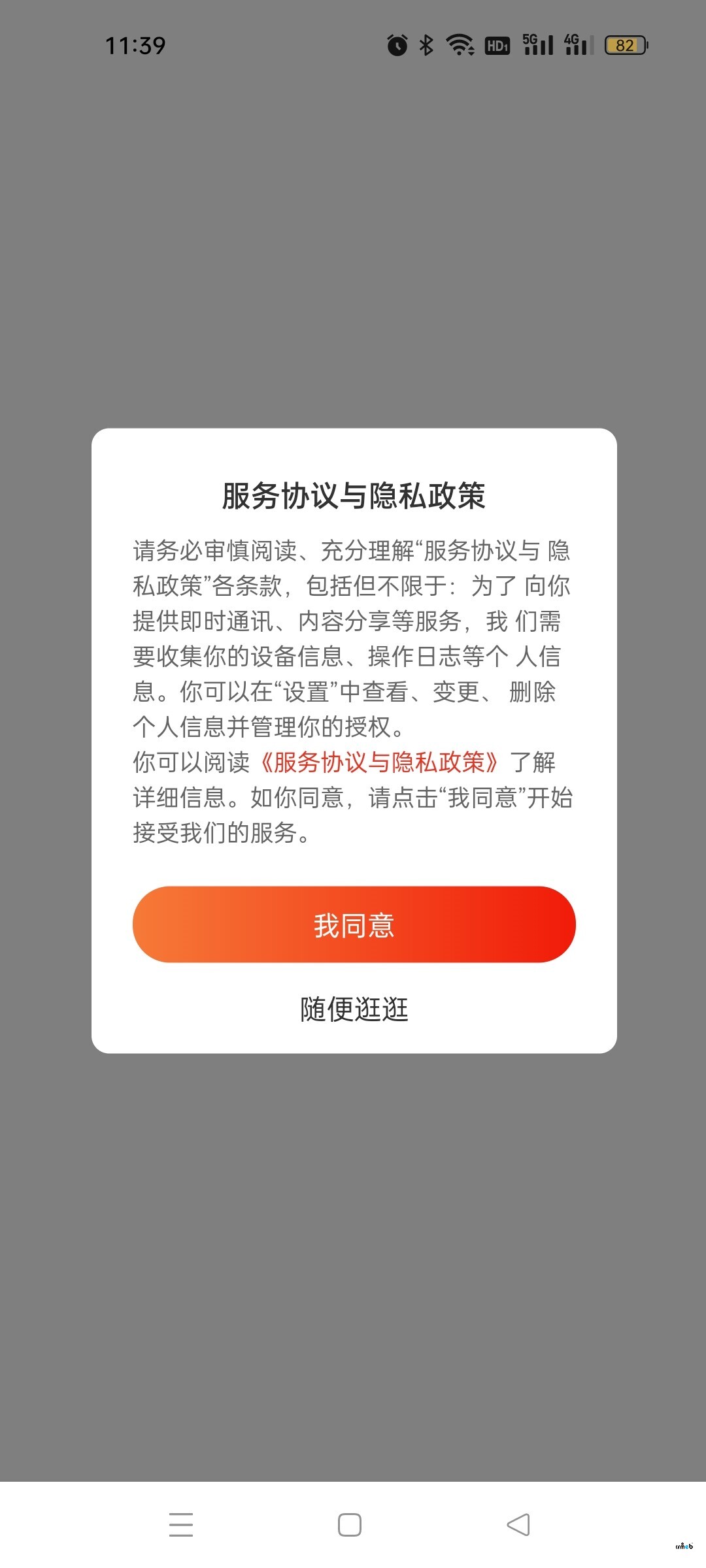Tap the 我同意 button to accept
This screenshot has height=1568, width=706.
point(354,924)
